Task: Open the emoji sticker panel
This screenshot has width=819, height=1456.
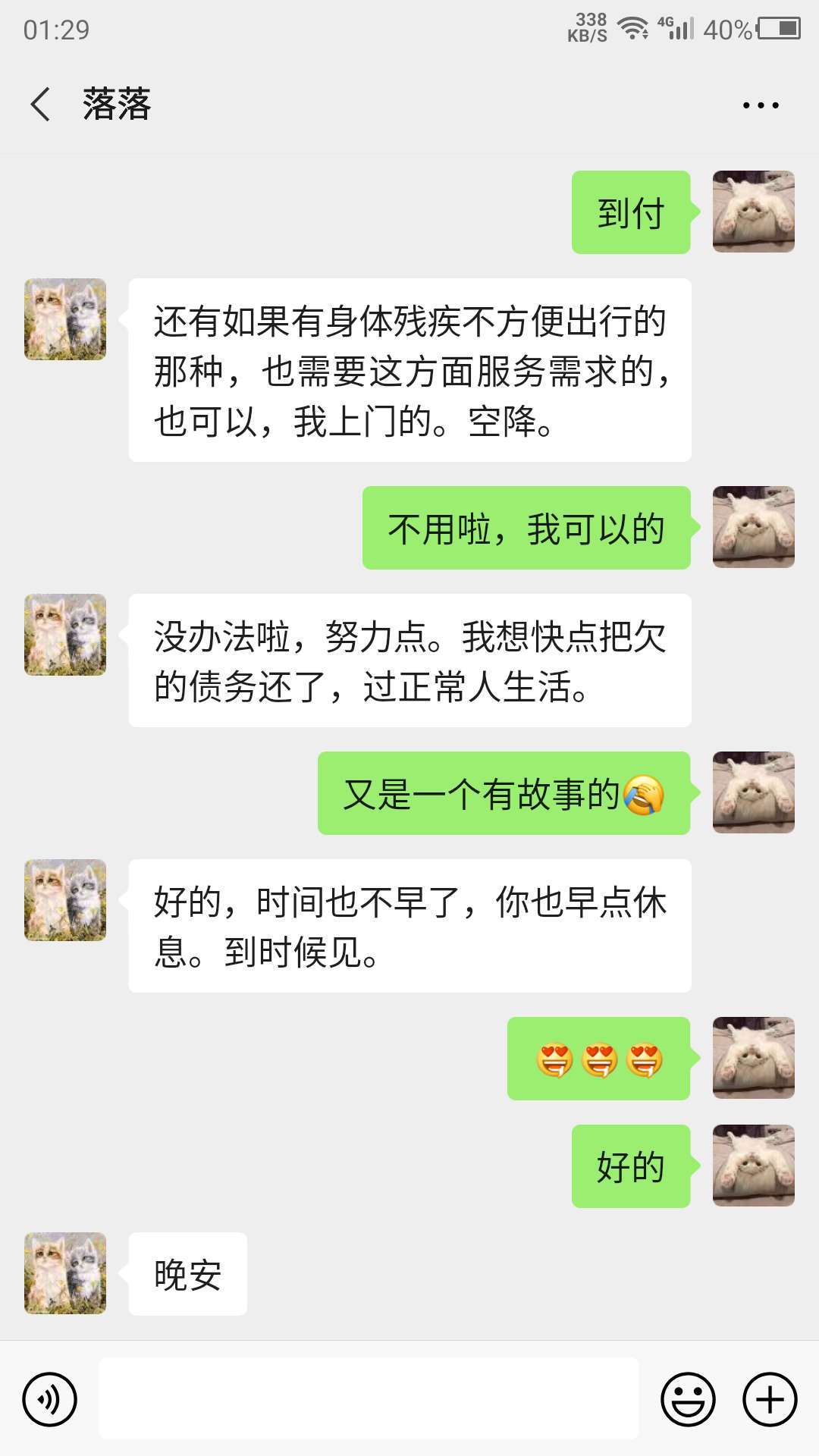Action: 688,1399
